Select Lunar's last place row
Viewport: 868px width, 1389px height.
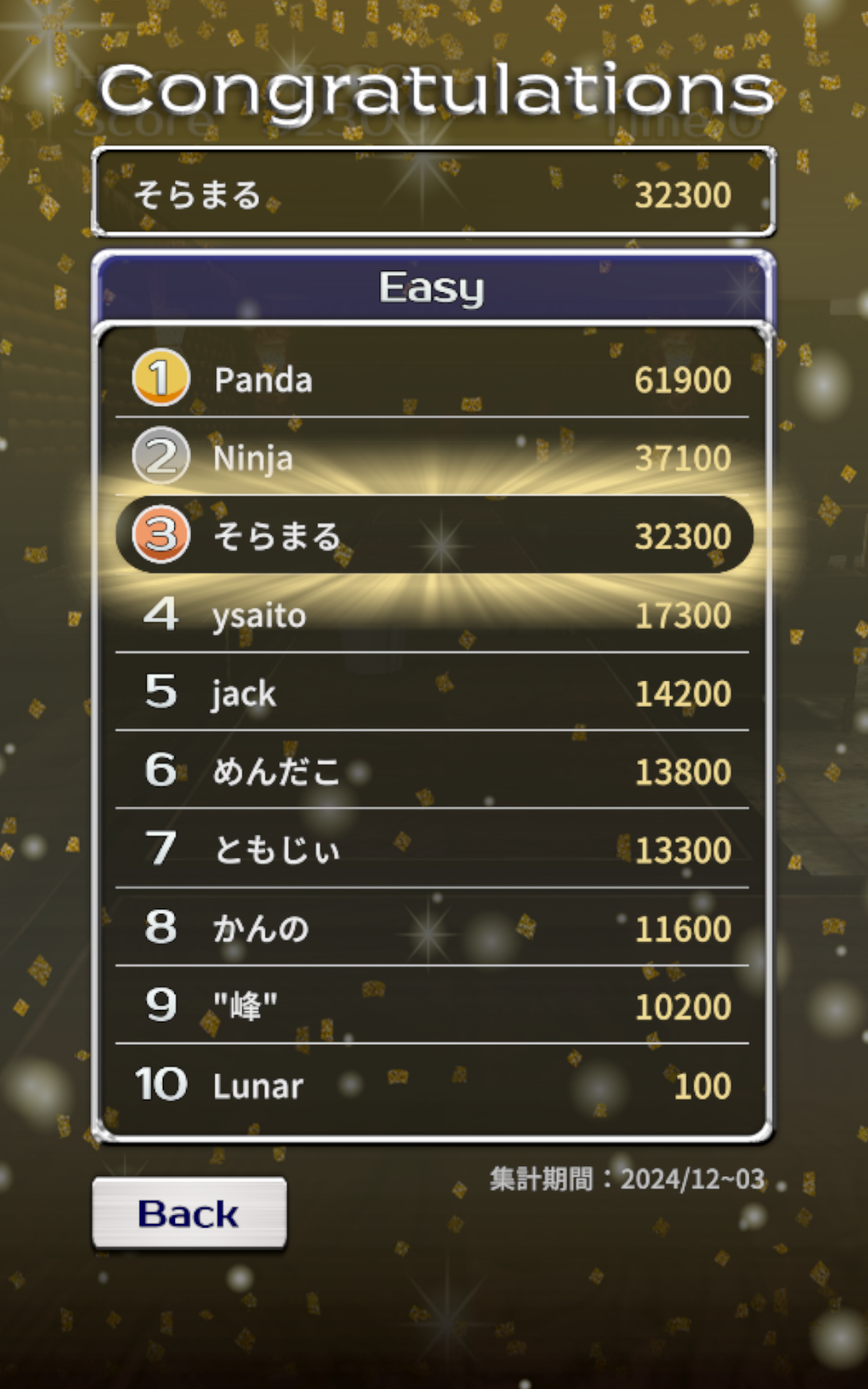[x=434, y=1085]
